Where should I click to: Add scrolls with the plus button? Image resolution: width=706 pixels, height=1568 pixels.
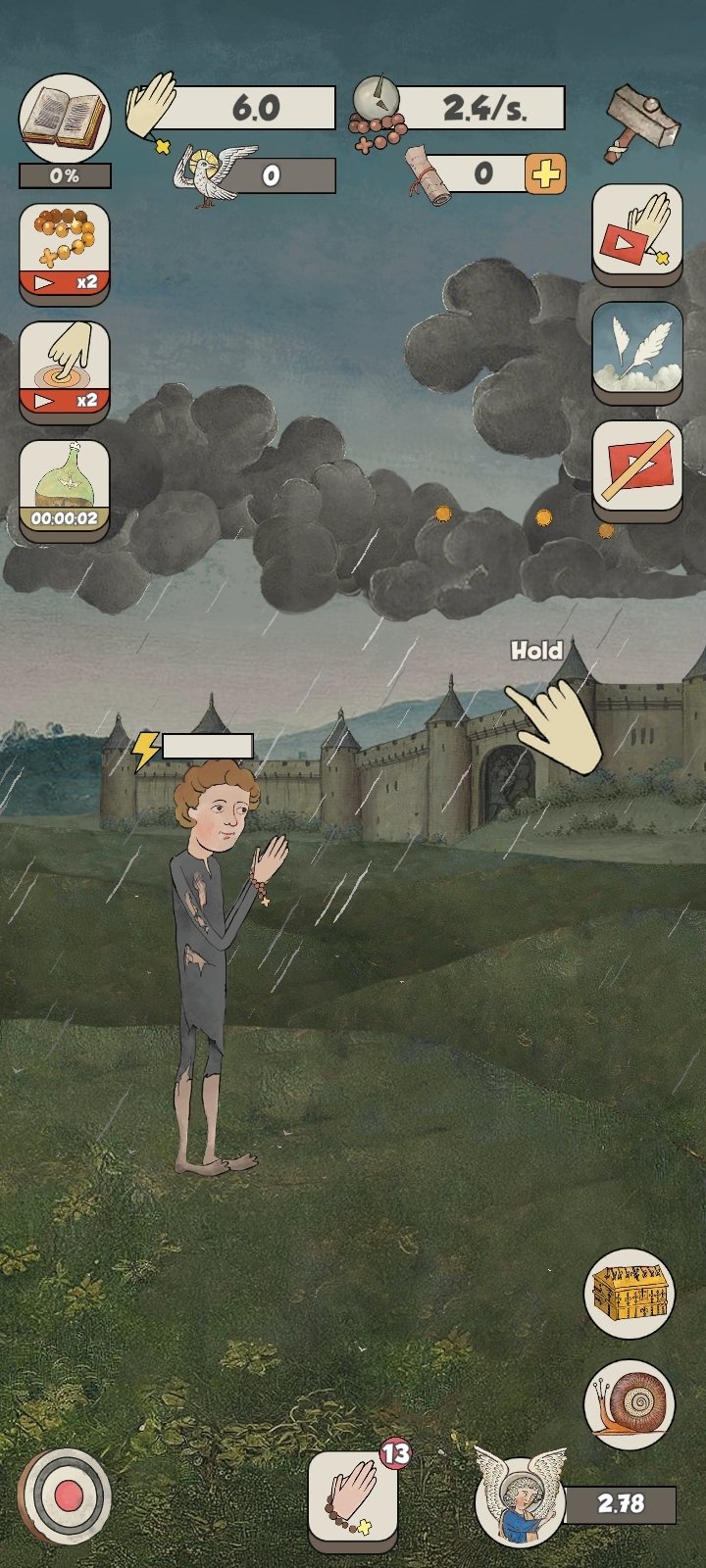545,174
